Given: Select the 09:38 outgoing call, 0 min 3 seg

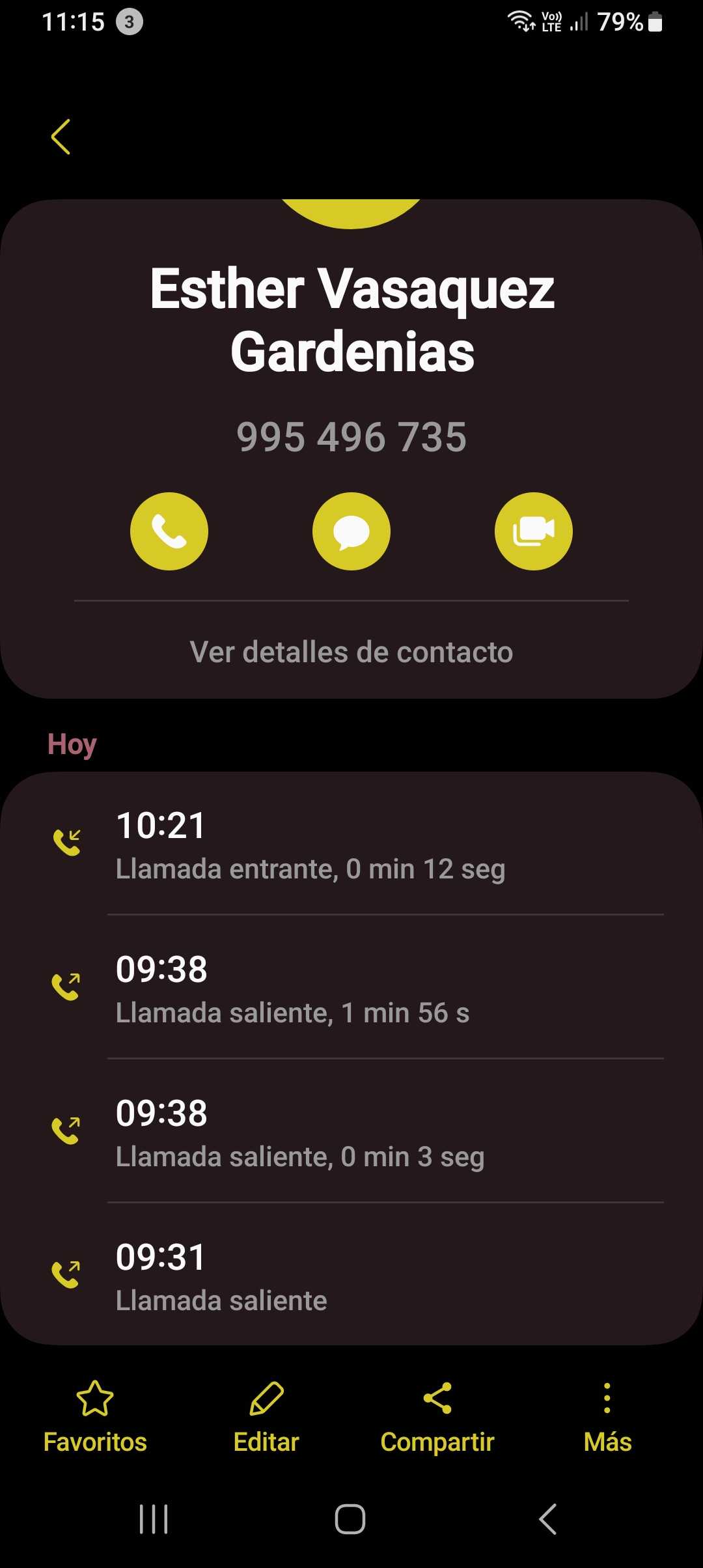Looking at the screenshot, I should coord(351,1132).
